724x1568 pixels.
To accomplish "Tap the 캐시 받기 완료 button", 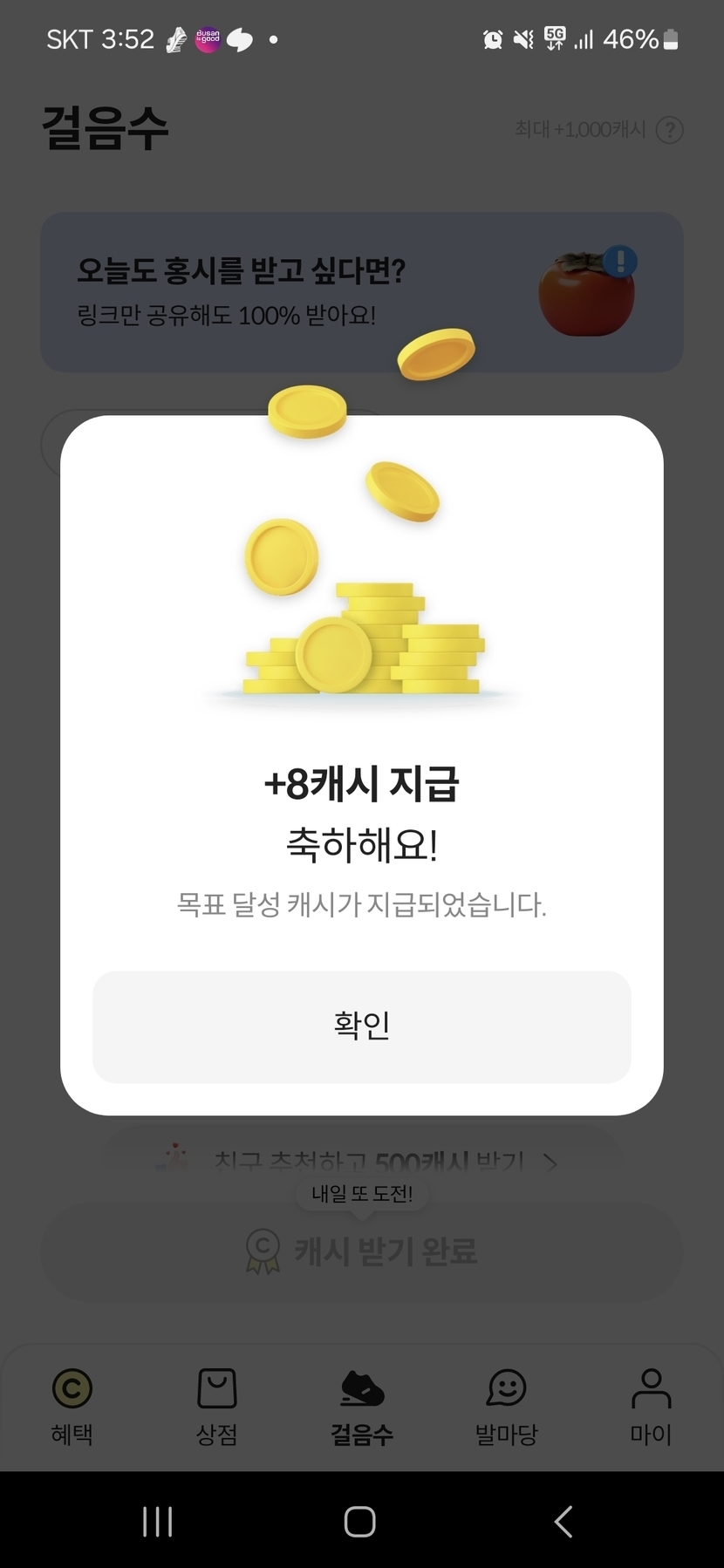I will [361, 1252].
